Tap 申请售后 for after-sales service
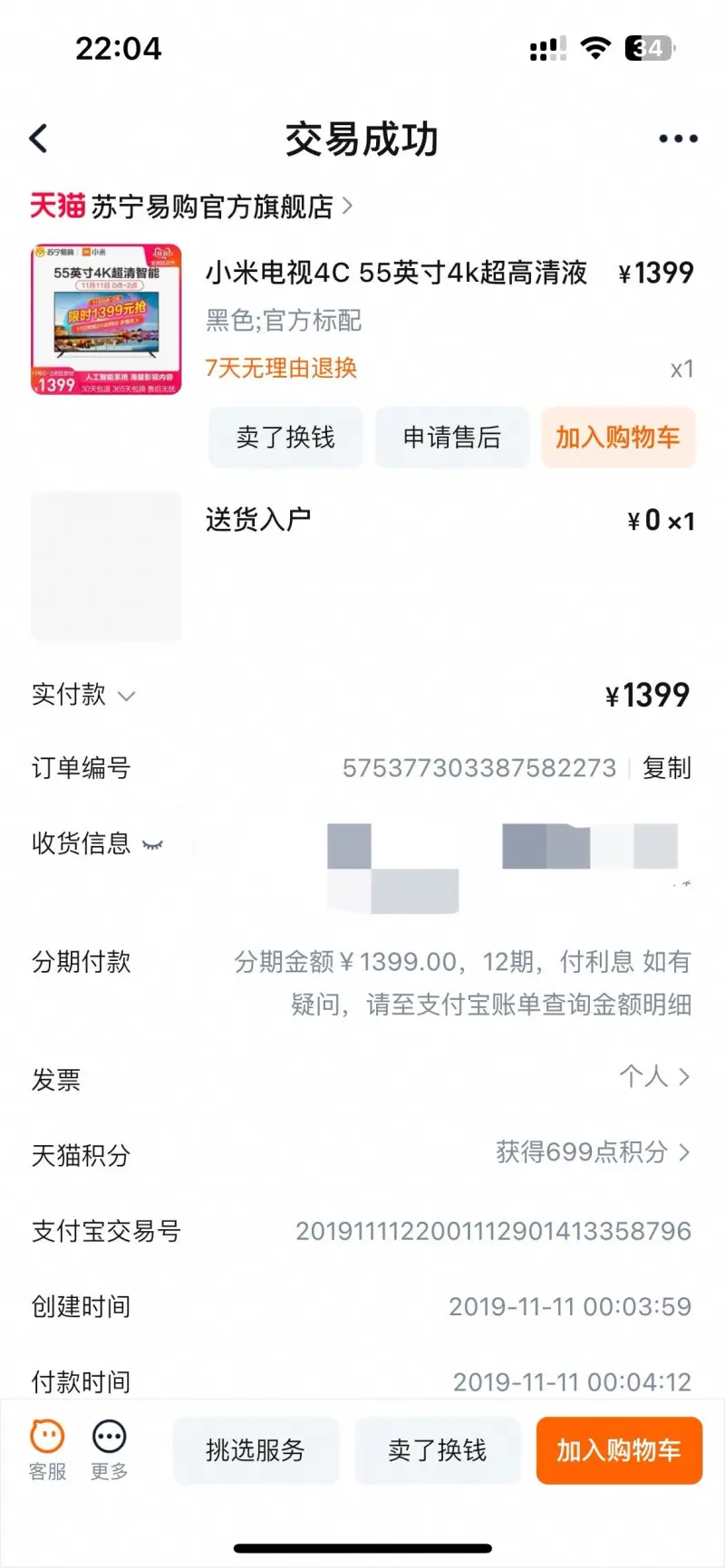 [x=452, y=438]
